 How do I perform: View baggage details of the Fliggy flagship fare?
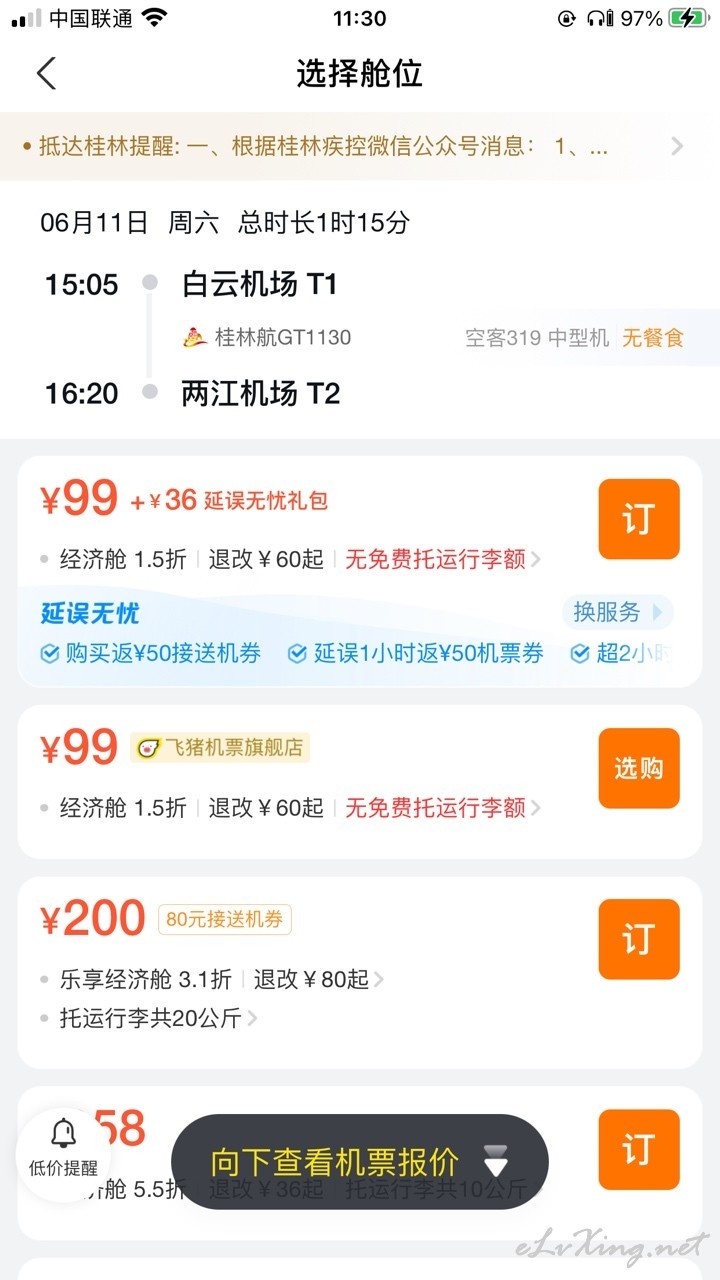pyautogui.click(x=443, y=807)
